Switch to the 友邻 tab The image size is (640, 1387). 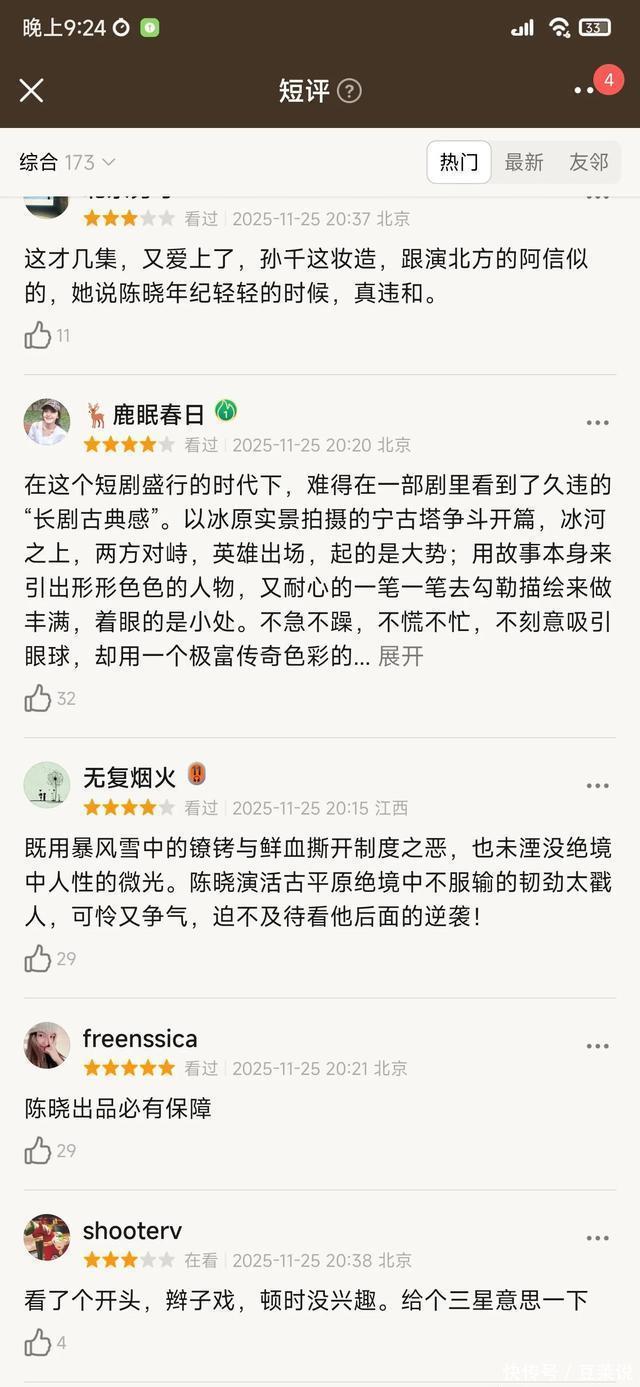[x=588, y=162]
